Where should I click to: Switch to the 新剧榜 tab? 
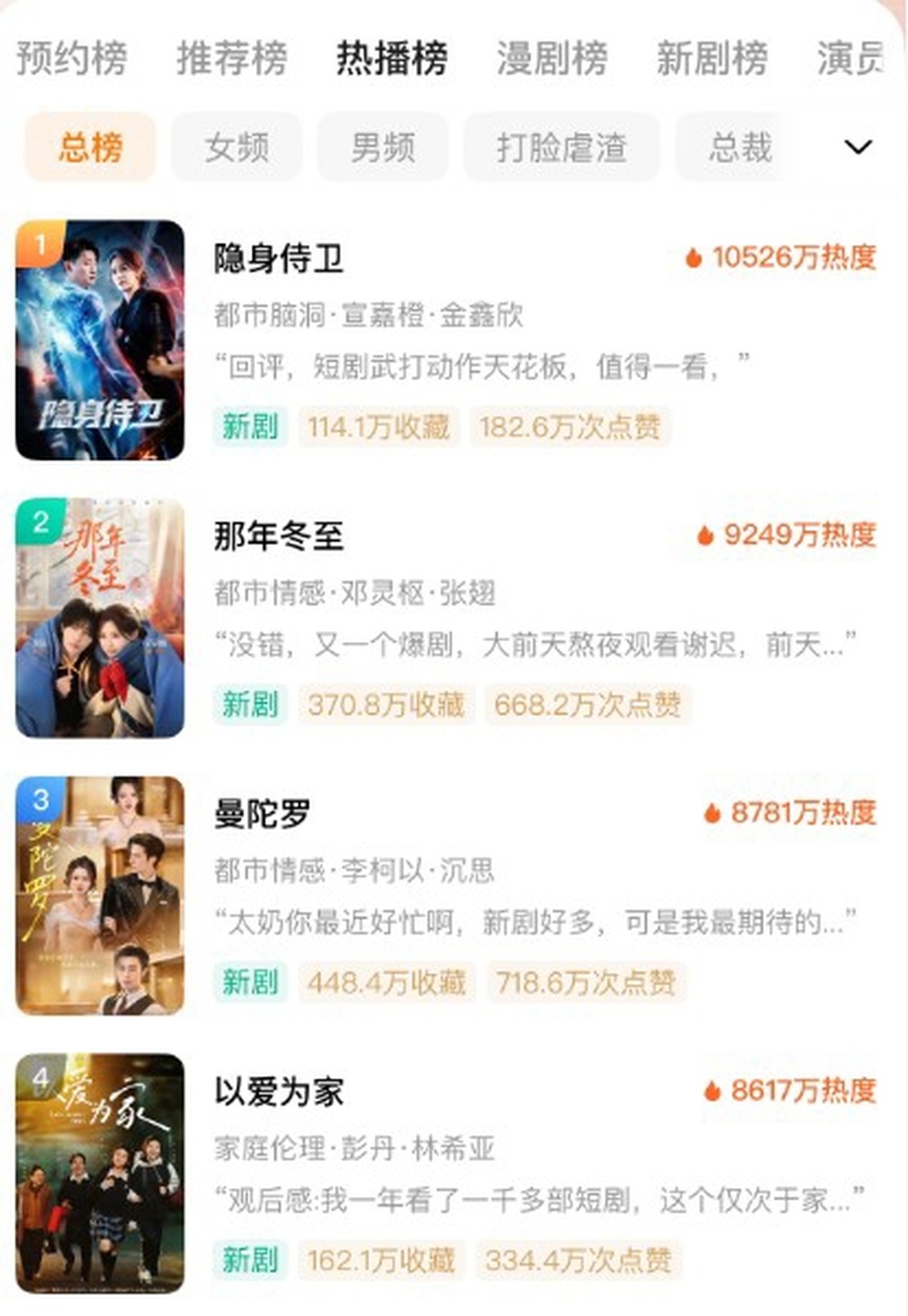tap(711, 59)
